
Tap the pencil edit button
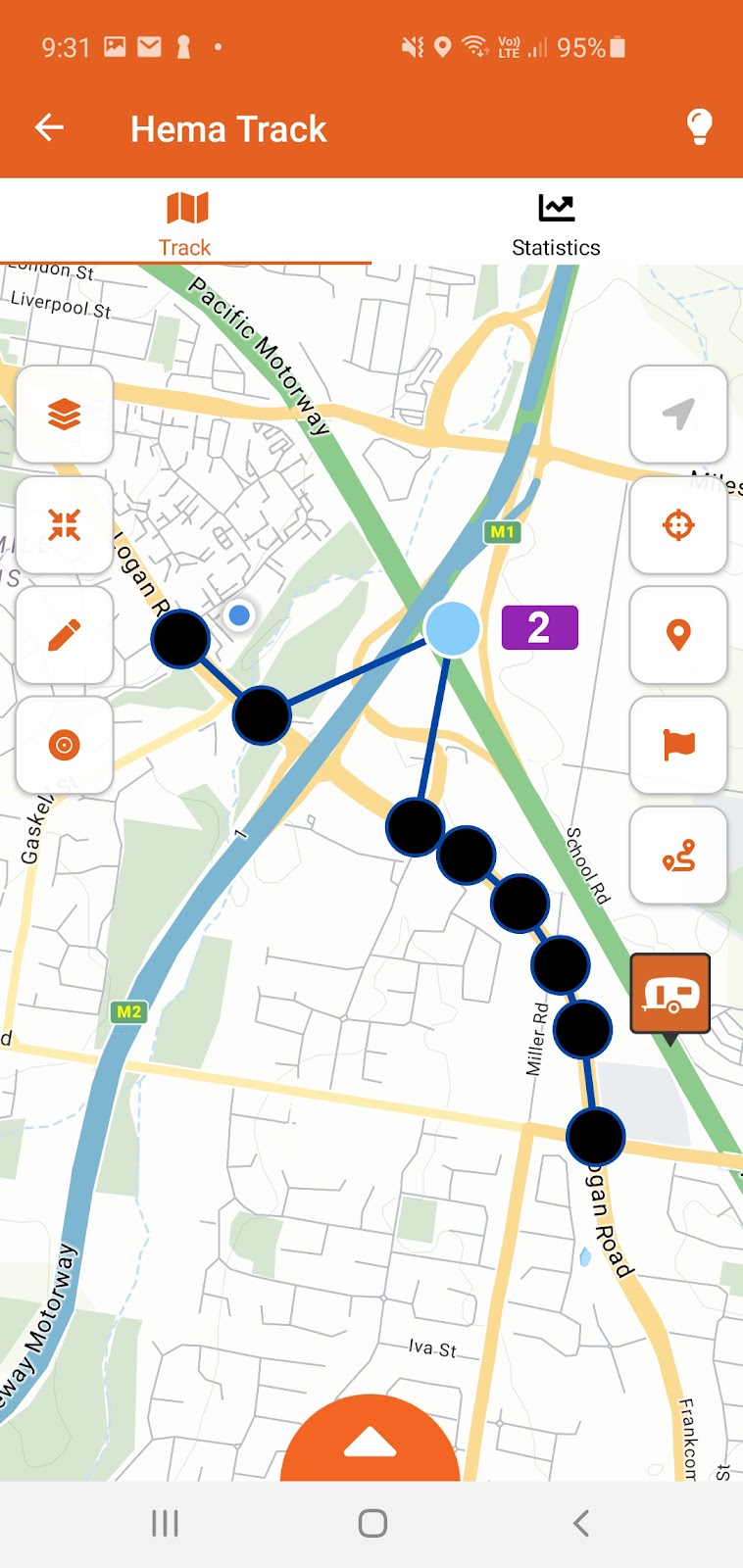click(x=65, y=635)
